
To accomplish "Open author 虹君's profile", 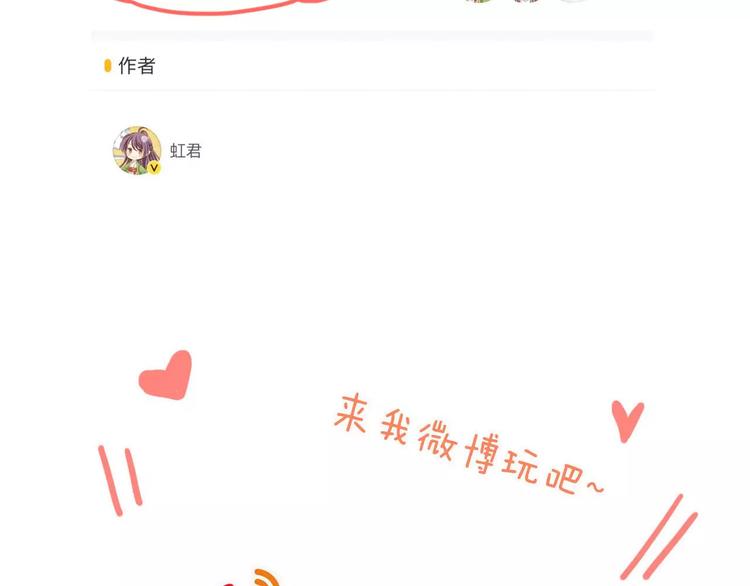I will point(137,151).
